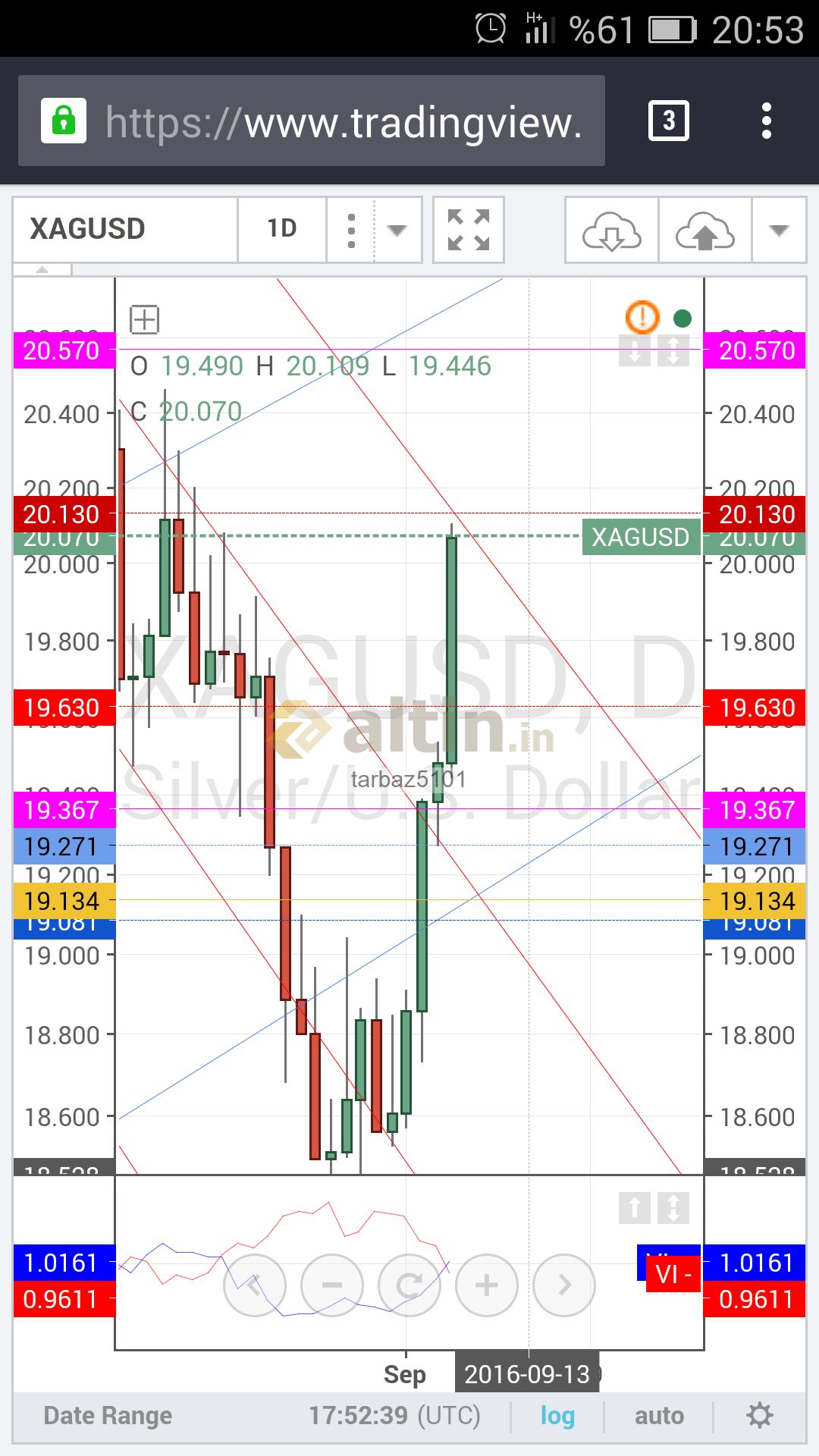Open the chart style dropdown arrow
This screenshot has height=1456, width=819.
pos(397,229)
